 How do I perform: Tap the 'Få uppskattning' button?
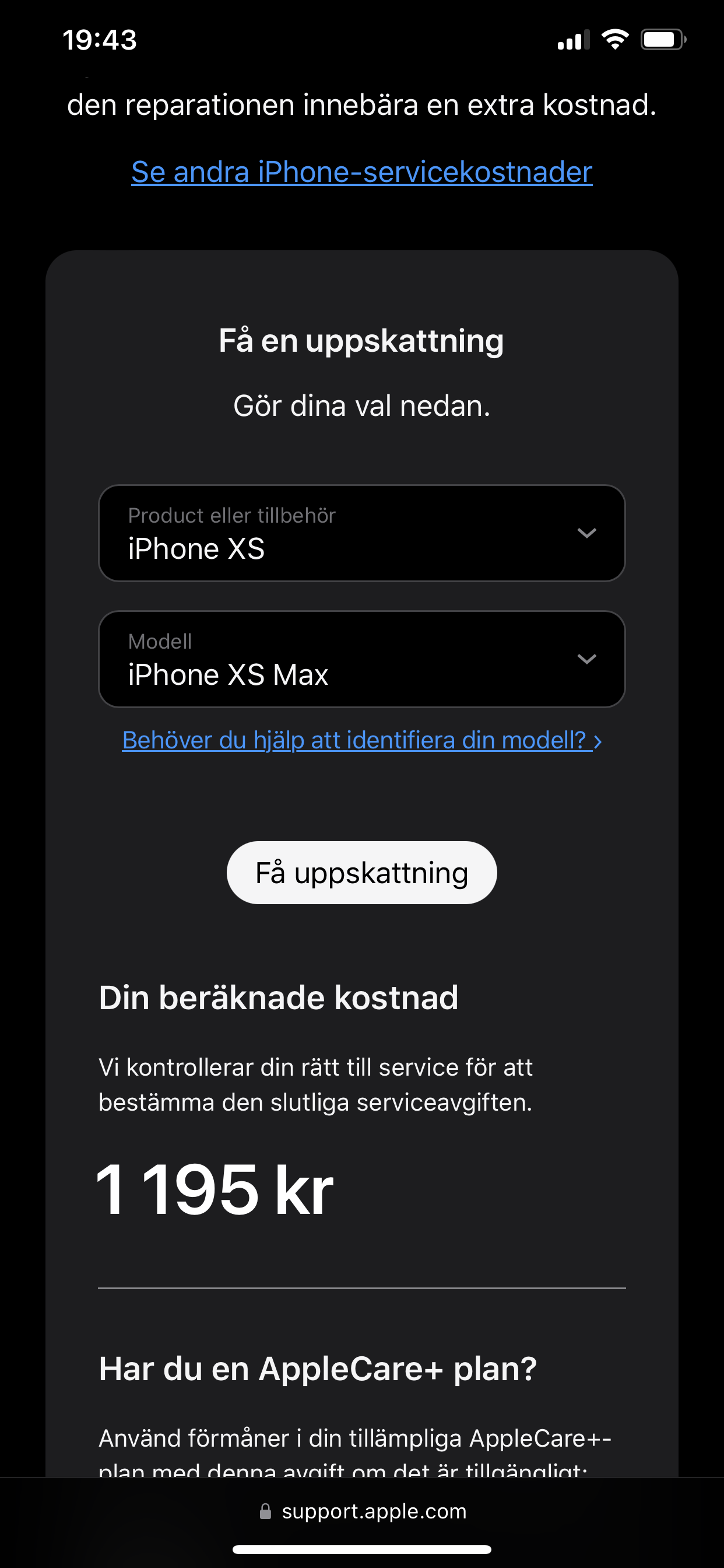click(x=361, y=873)
